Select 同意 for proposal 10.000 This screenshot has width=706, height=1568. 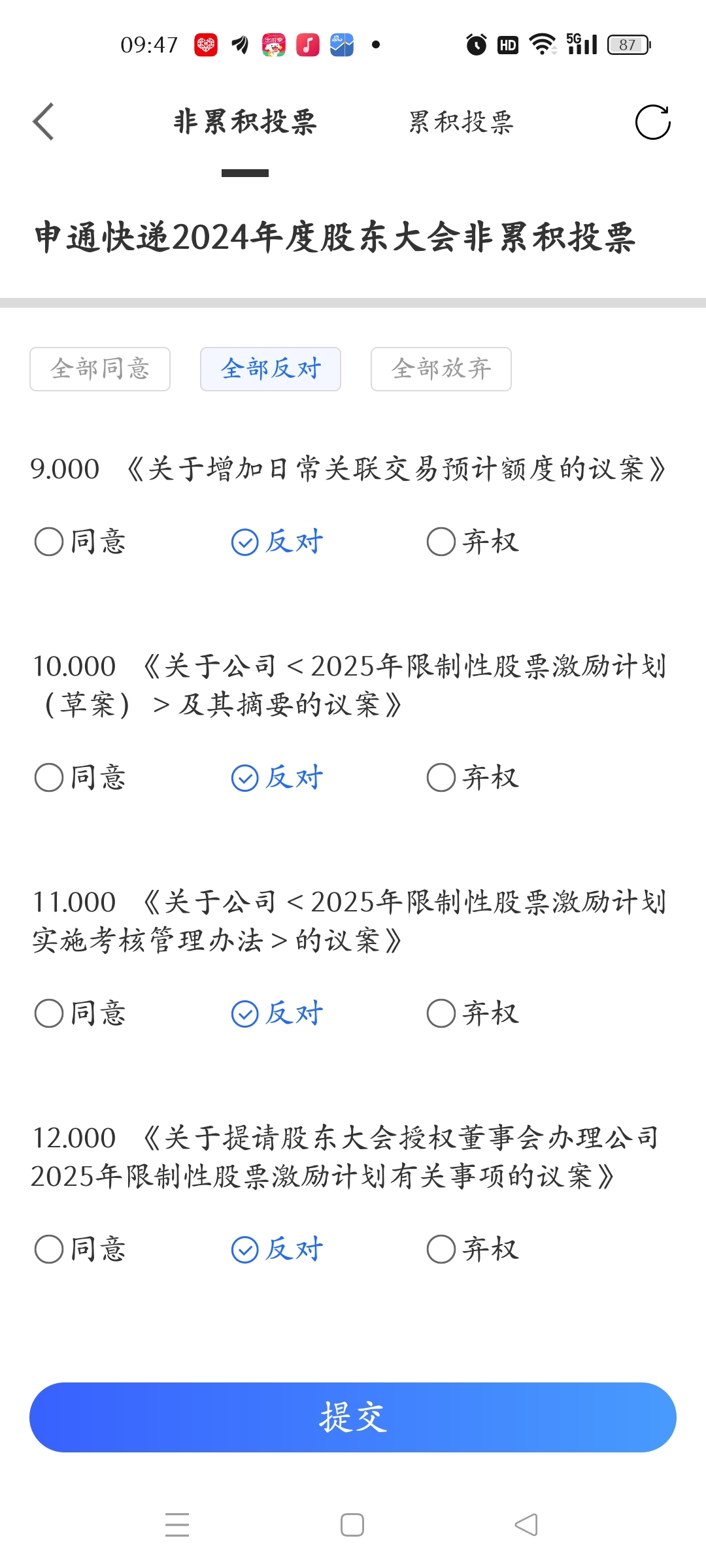pyautogui.click(x=80, y=777)
